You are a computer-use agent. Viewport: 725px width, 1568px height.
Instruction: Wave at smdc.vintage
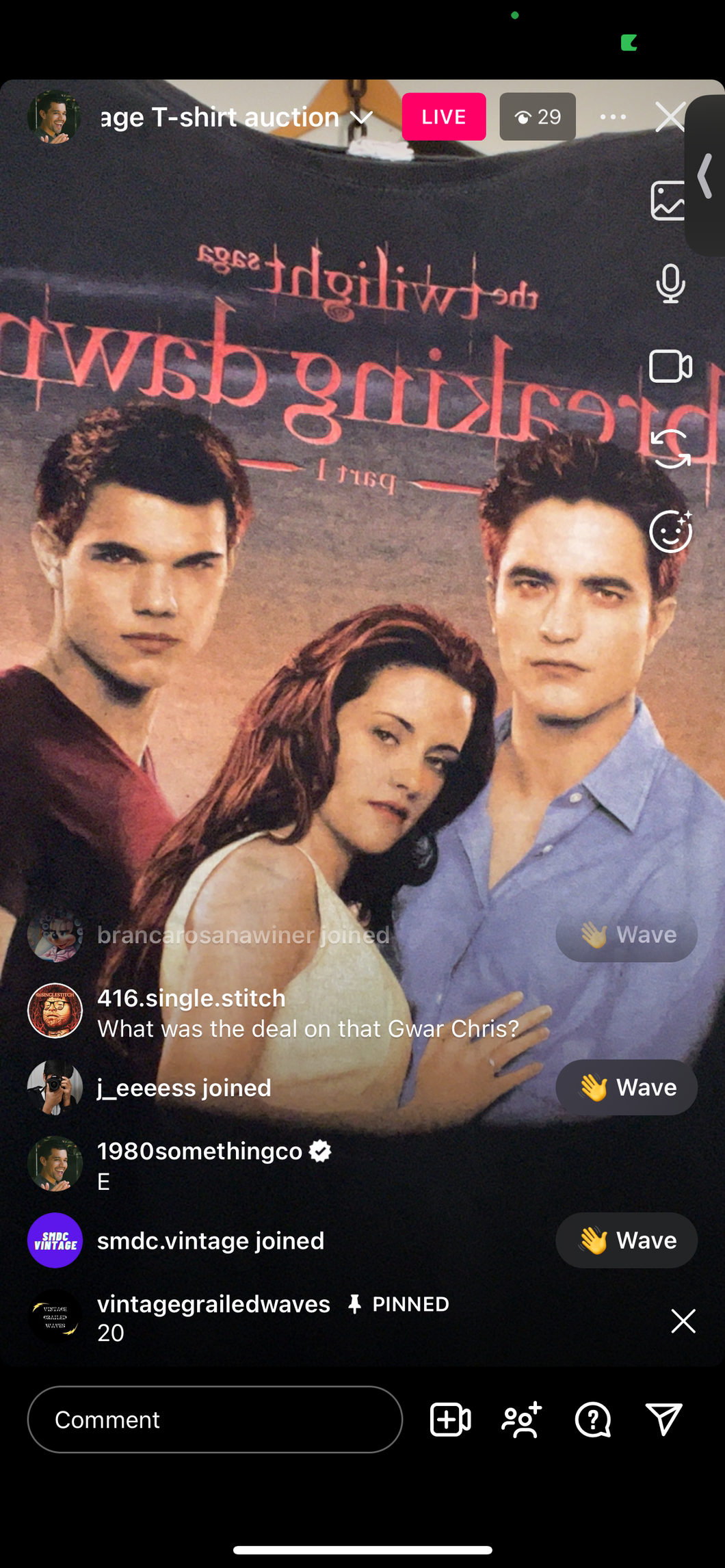(x=626, y=1240)
